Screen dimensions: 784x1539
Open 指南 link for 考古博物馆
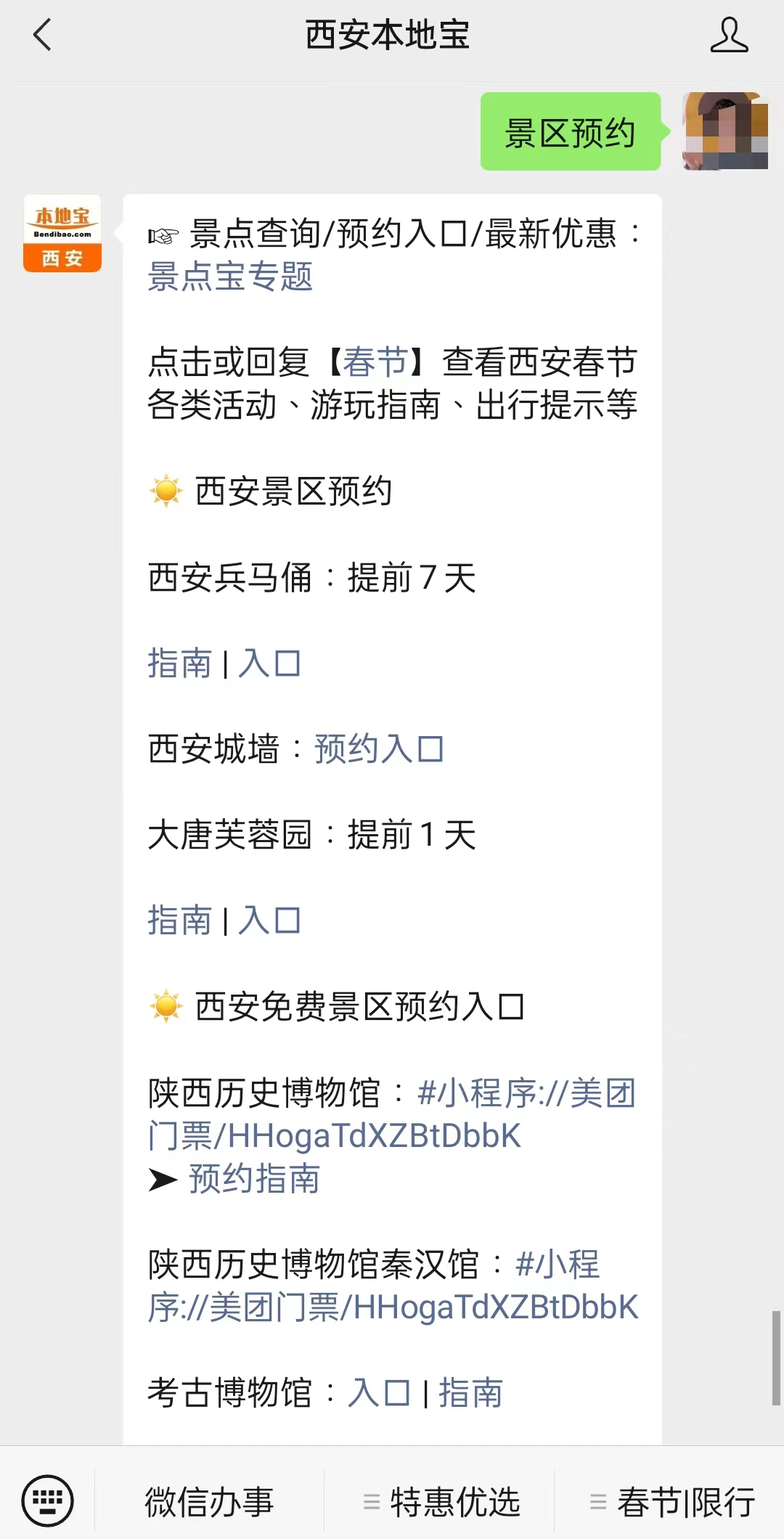[470, 1392]
